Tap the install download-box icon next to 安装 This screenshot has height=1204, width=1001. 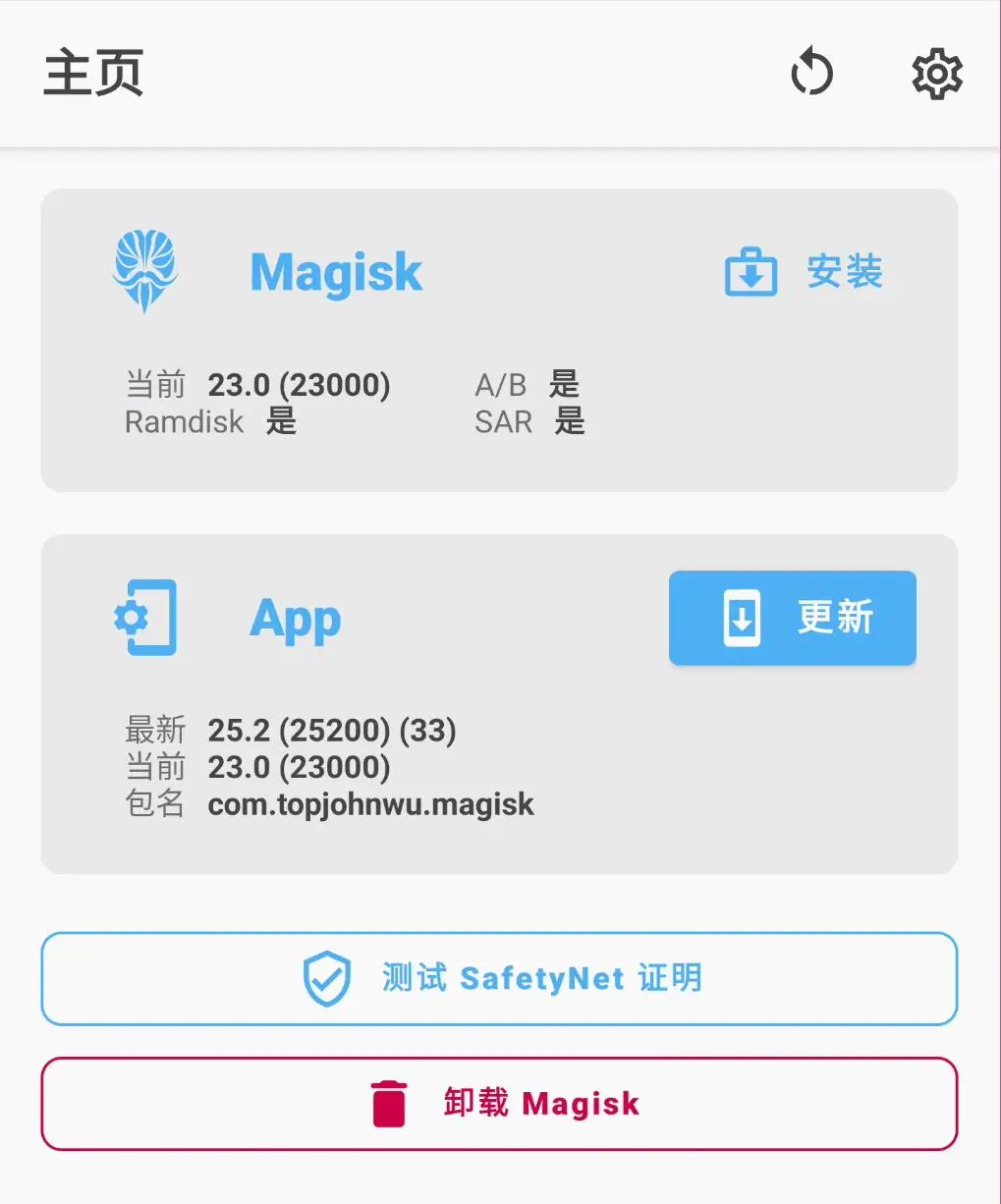point(751,272)
